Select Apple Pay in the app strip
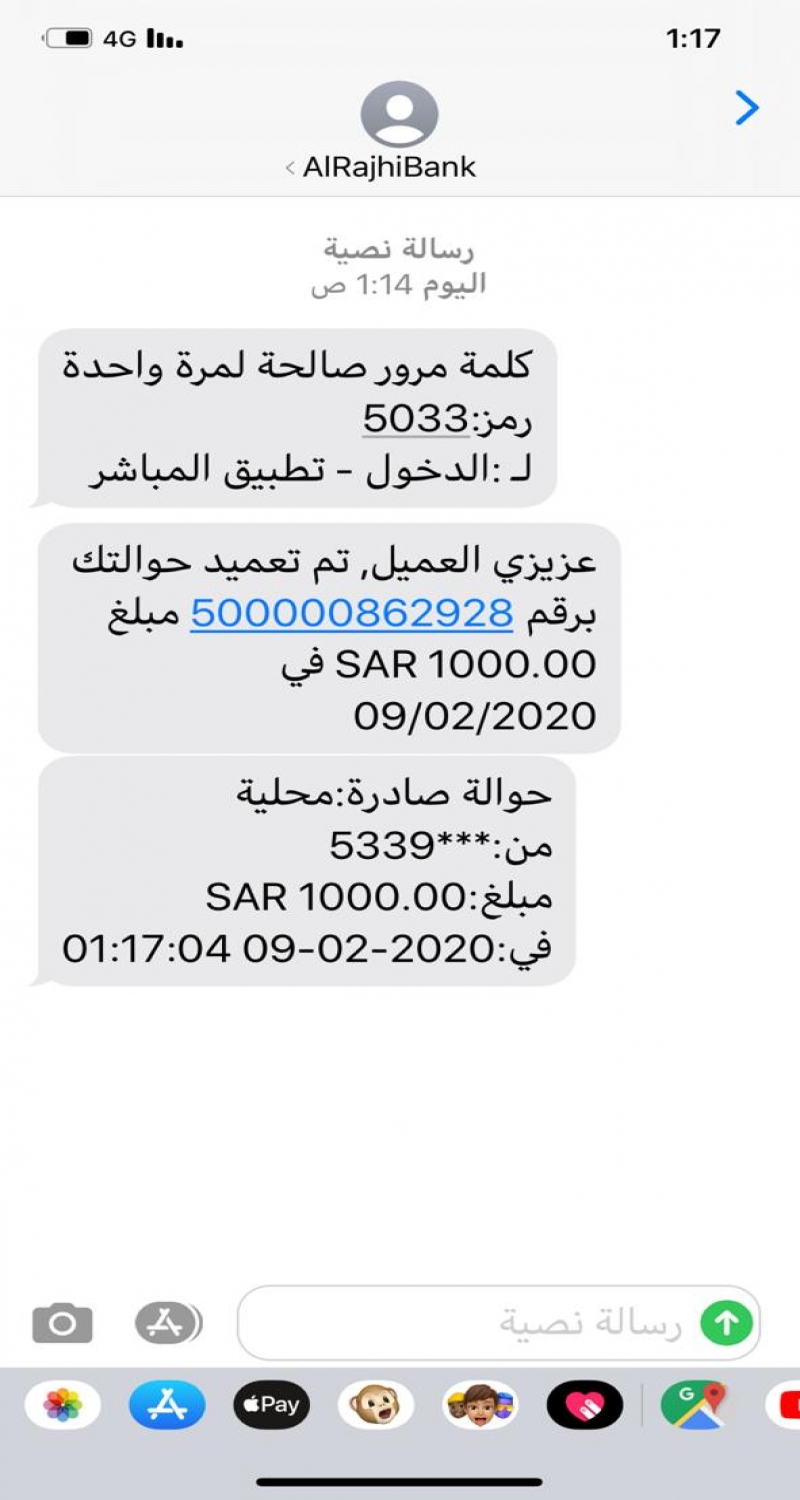 tap(271, 1405)
